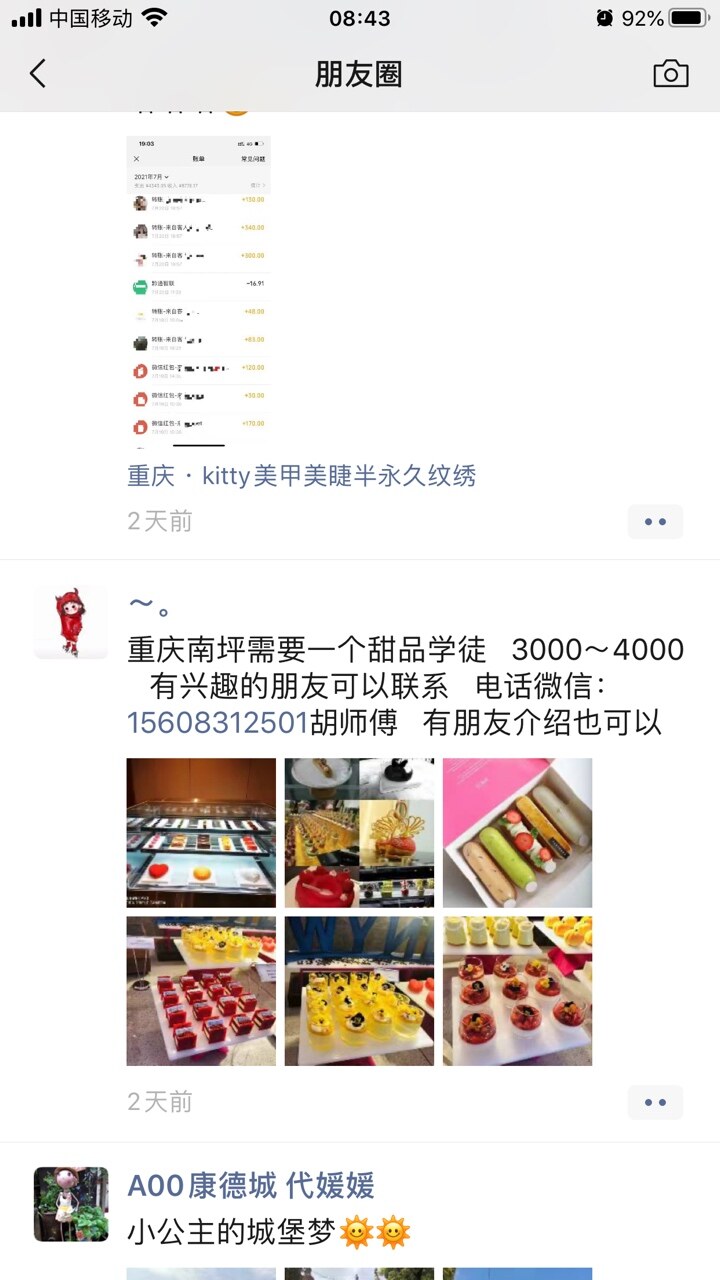
Task: Open the bill screenshot image in the top post
Action: [x=199, y=291]
